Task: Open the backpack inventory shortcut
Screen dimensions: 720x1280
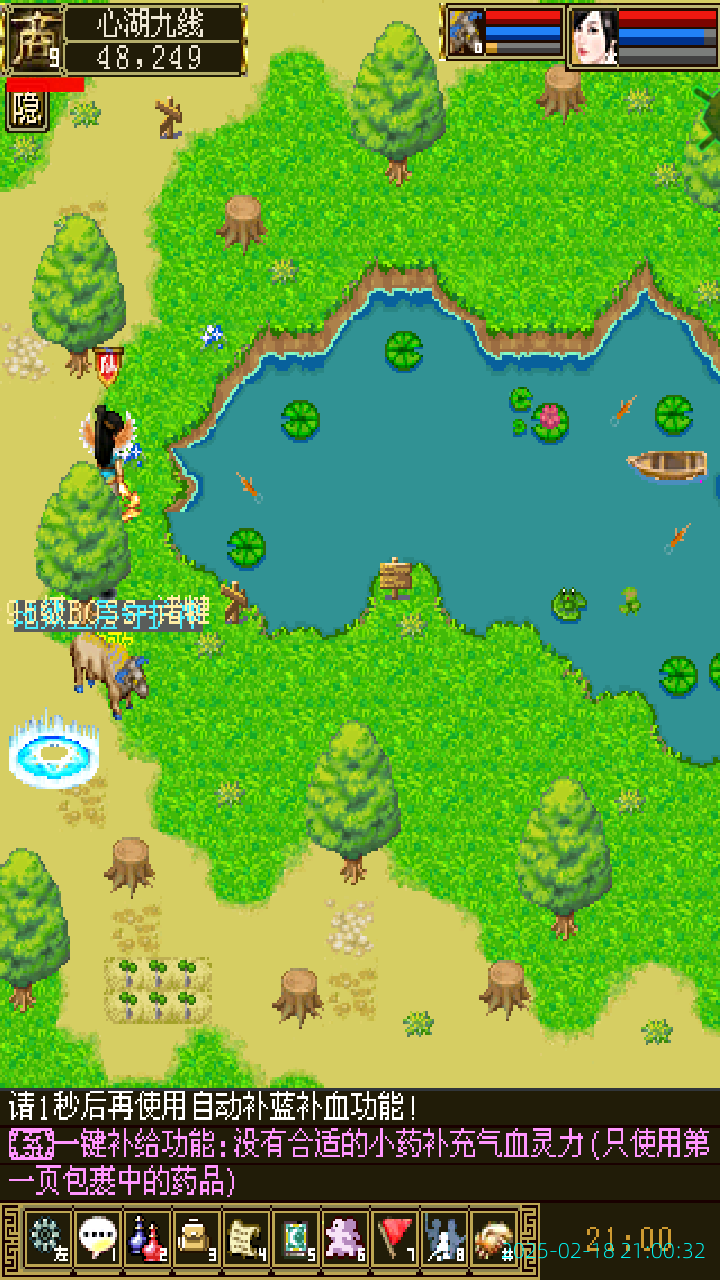Action: pyautogui.click(x=196, y=1238)
